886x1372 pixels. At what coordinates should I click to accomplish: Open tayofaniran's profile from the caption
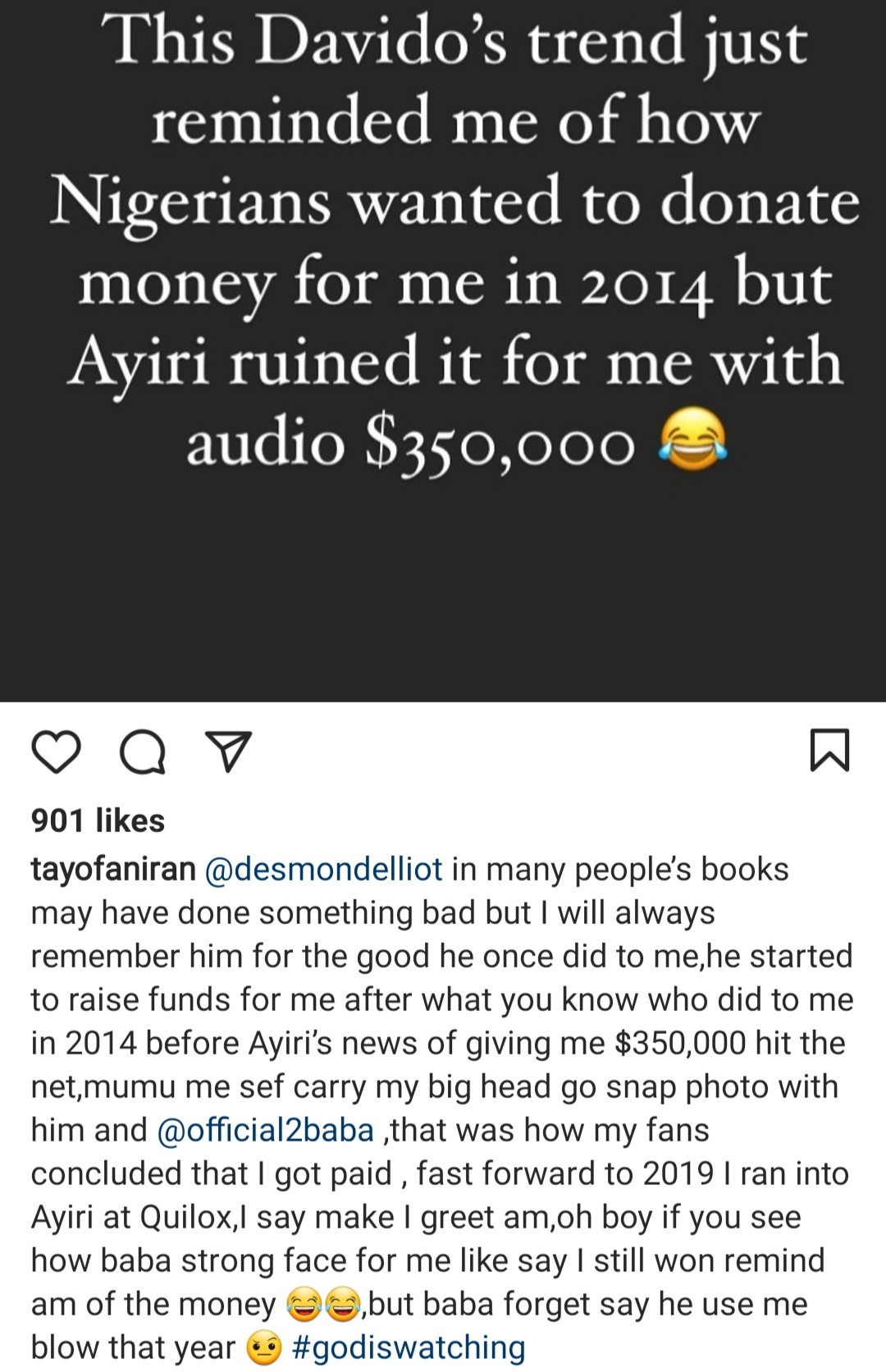tap(113, 870)
